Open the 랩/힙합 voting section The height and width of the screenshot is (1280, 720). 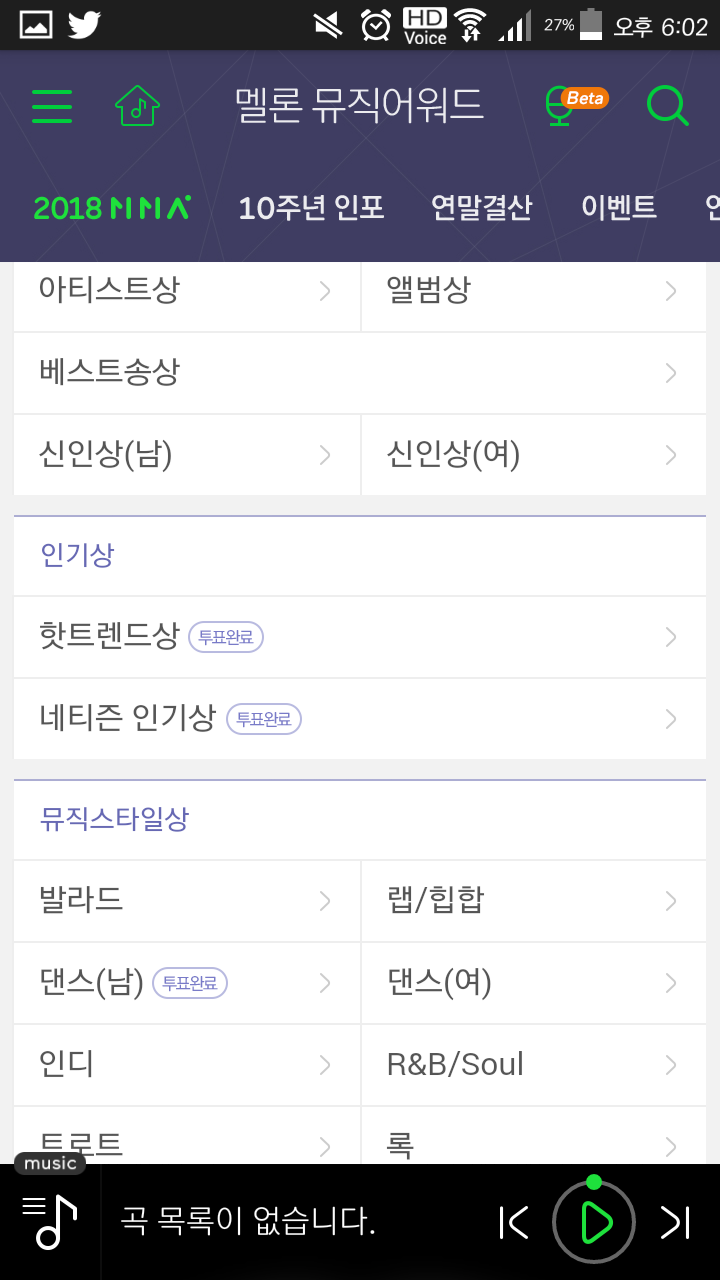533,900
